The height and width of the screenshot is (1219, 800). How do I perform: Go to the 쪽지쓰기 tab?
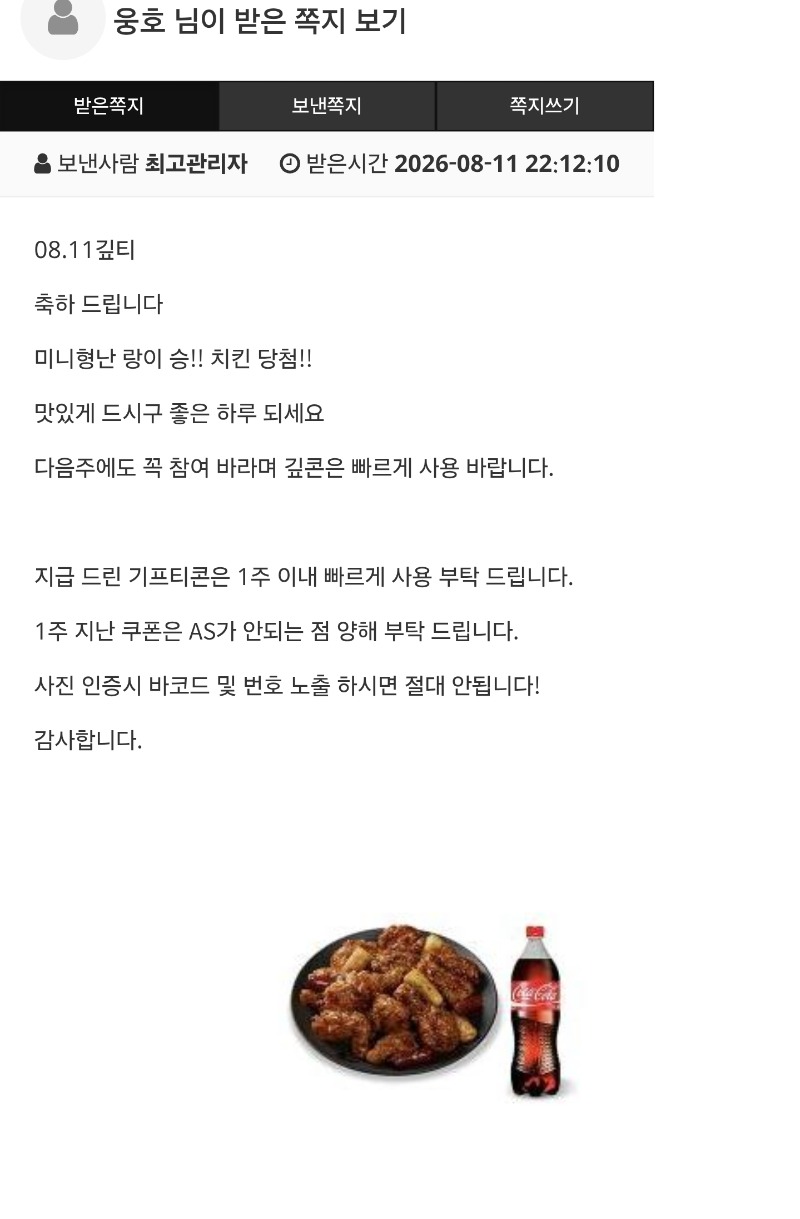coord(545,106)
